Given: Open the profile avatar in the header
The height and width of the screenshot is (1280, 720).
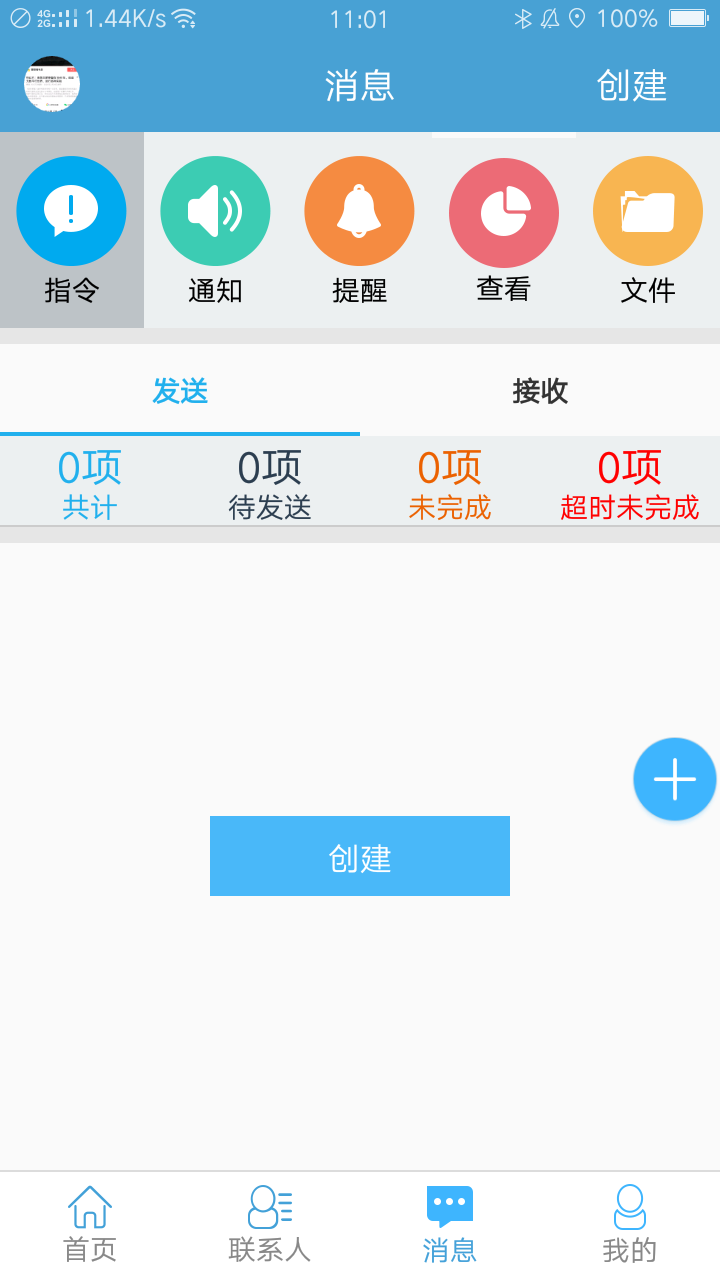Looking at the screenshot, I should 52,85.
